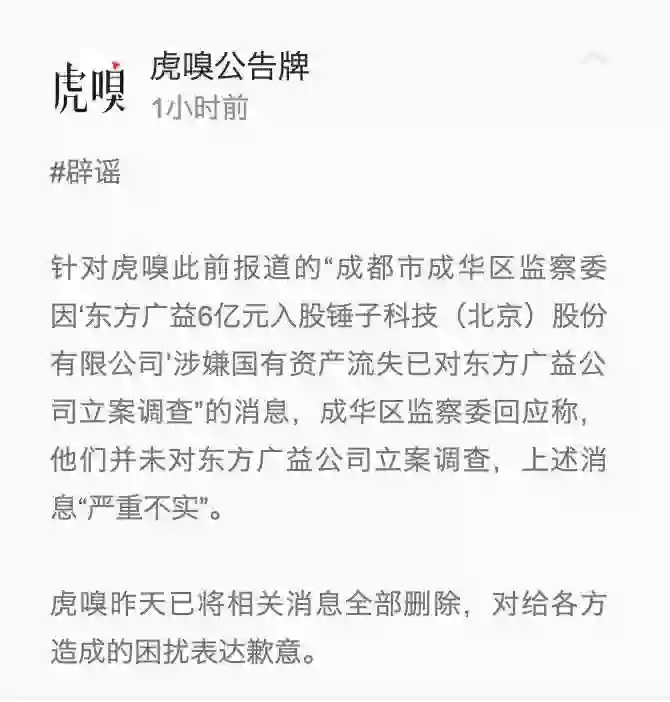
Task: Open the 虎嗅公告牌 account name
Action: coord(229,66)
